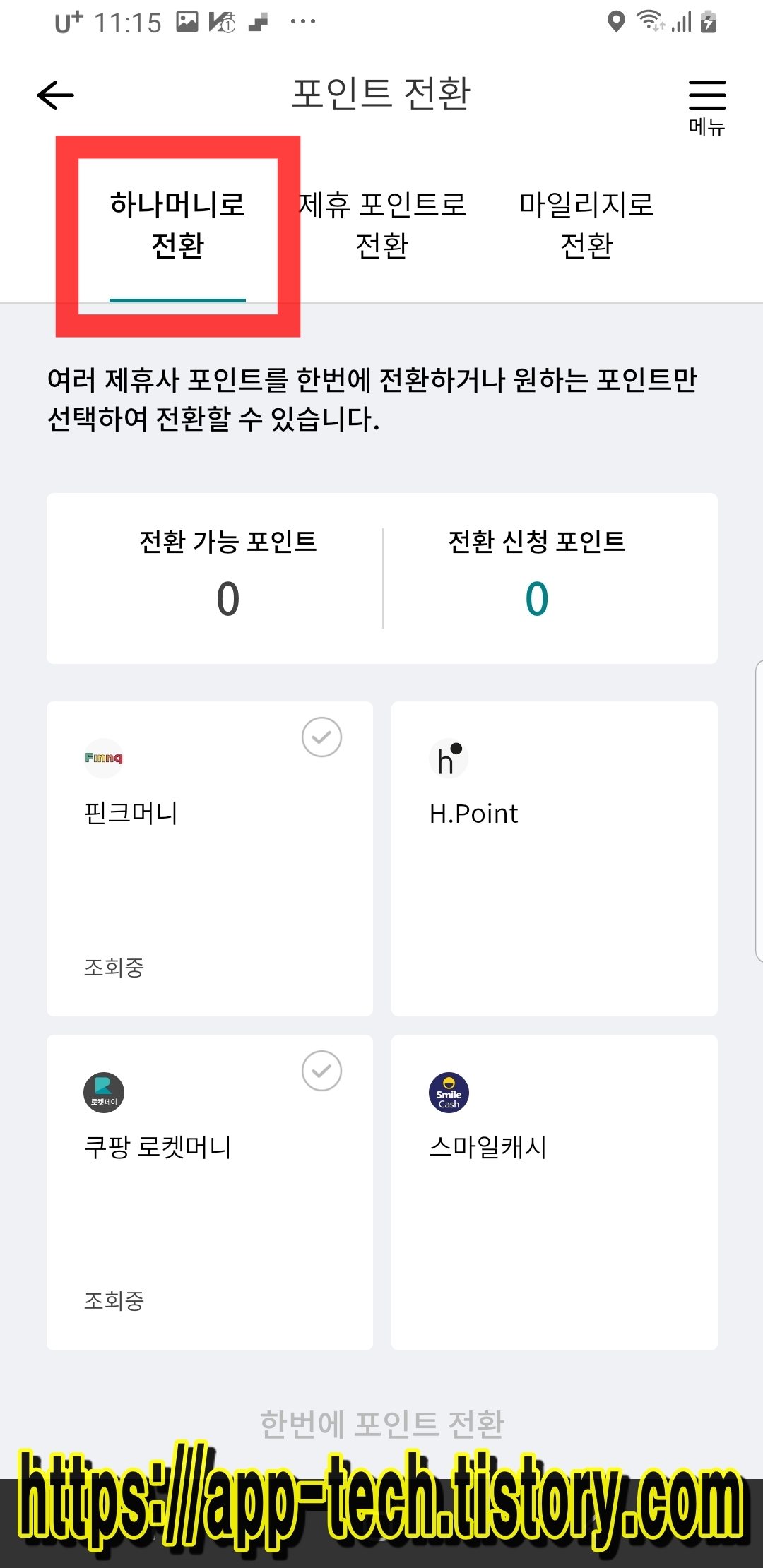
Task: Open the 메뉴 hamburger menu
Action: [706, 106]
